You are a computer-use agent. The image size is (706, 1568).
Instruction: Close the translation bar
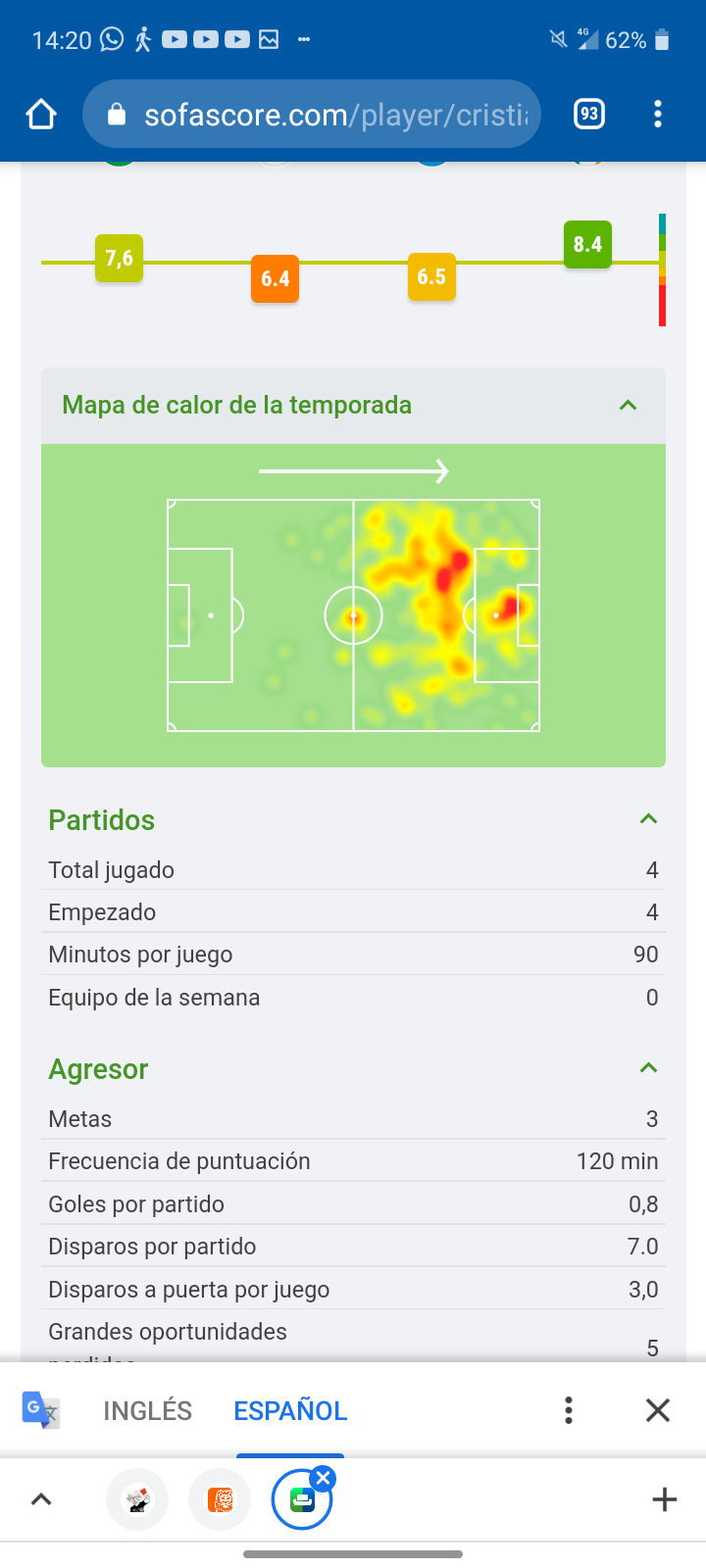coord(658,1410)
